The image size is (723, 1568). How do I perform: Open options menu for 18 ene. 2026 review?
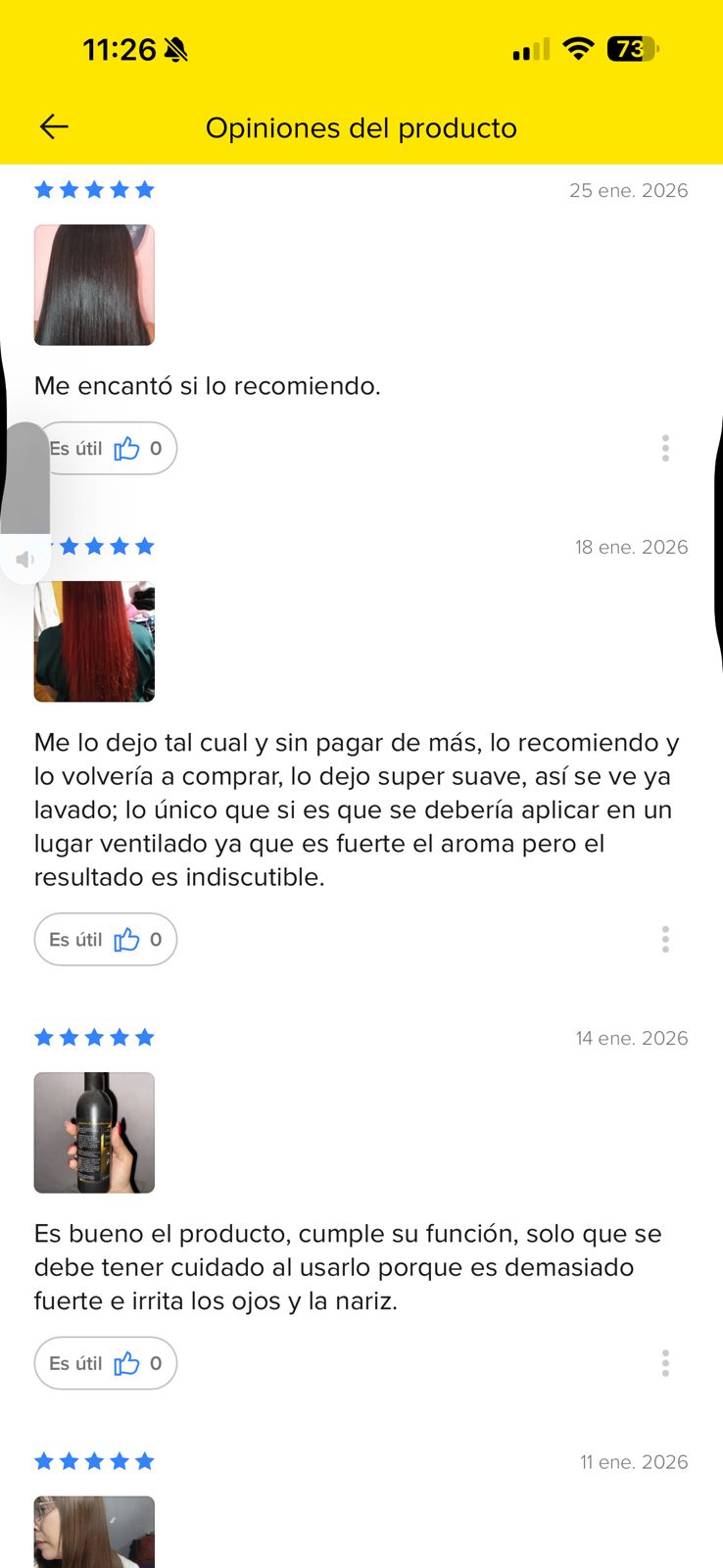[x=665, y=940]
